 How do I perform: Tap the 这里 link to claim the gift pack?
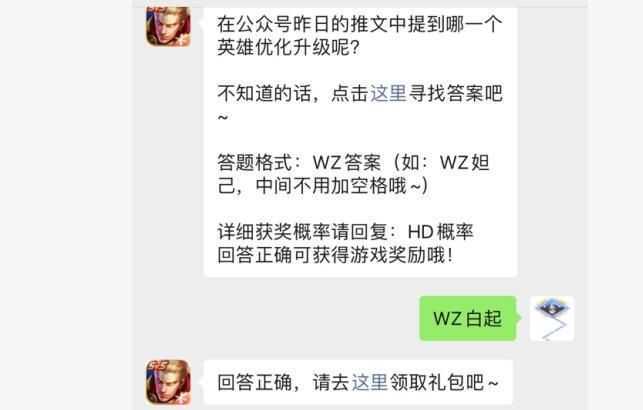point(369,382)
